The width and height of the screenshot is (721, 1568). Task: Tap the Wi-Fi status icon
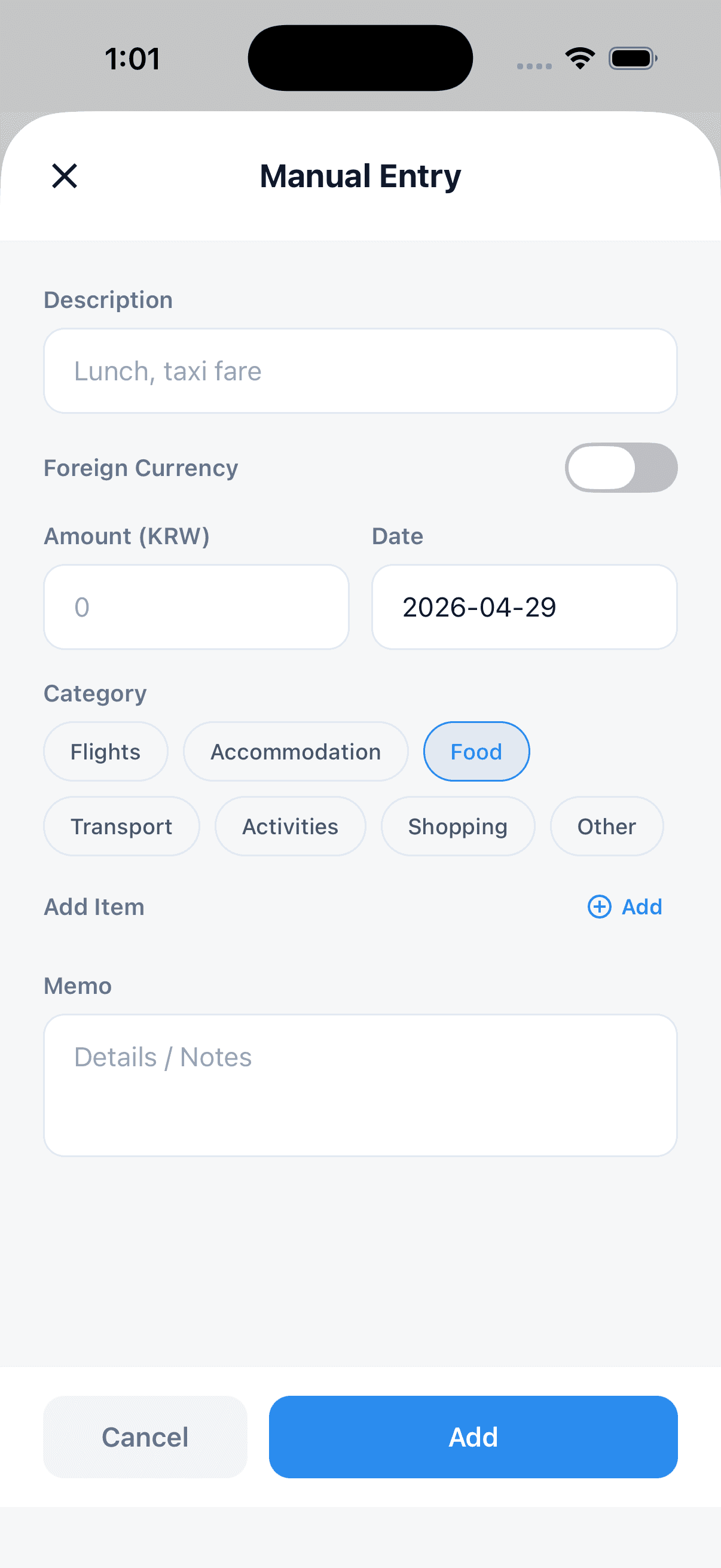click(579, 57)
